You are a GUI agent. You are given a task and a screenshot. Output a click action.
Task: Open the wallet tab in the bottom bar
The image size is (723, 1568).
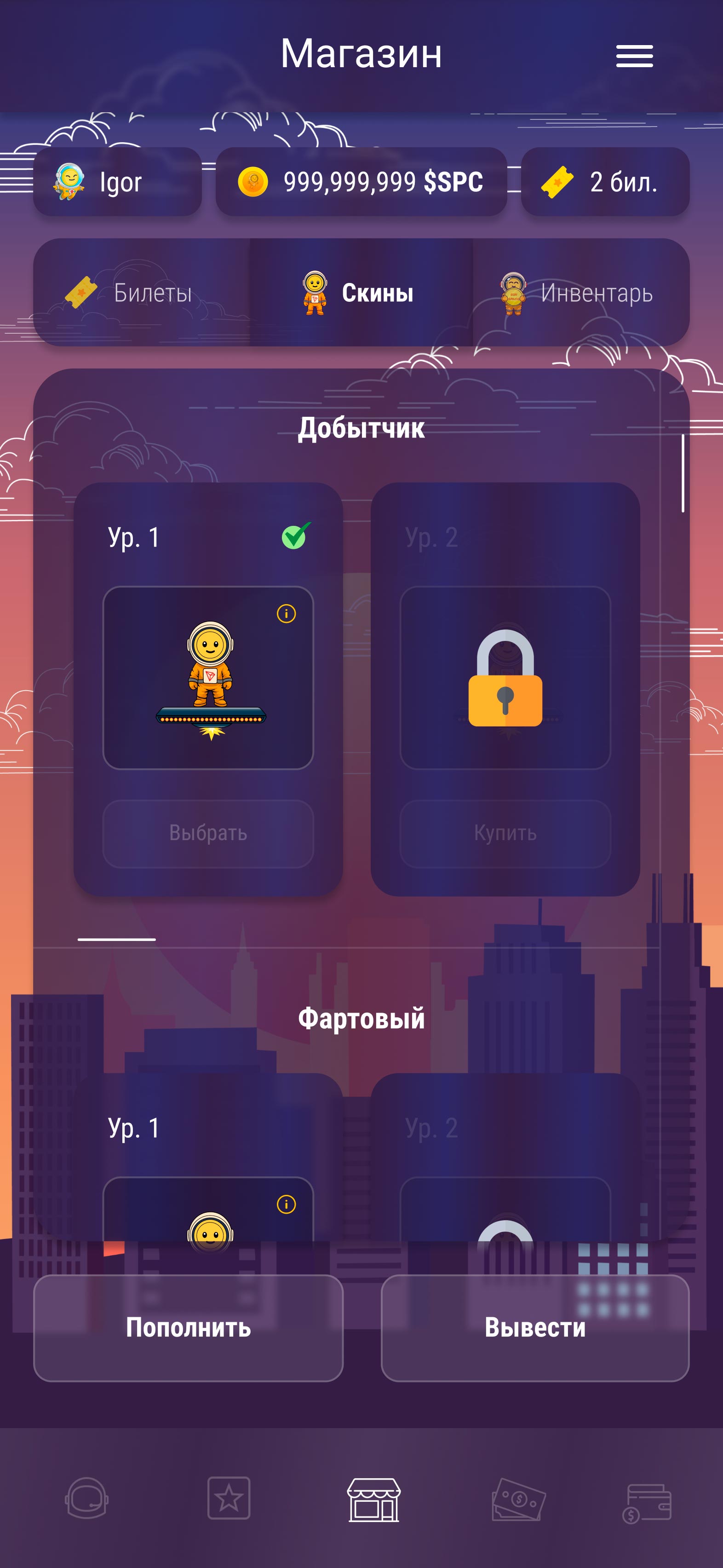point(647,1502)
